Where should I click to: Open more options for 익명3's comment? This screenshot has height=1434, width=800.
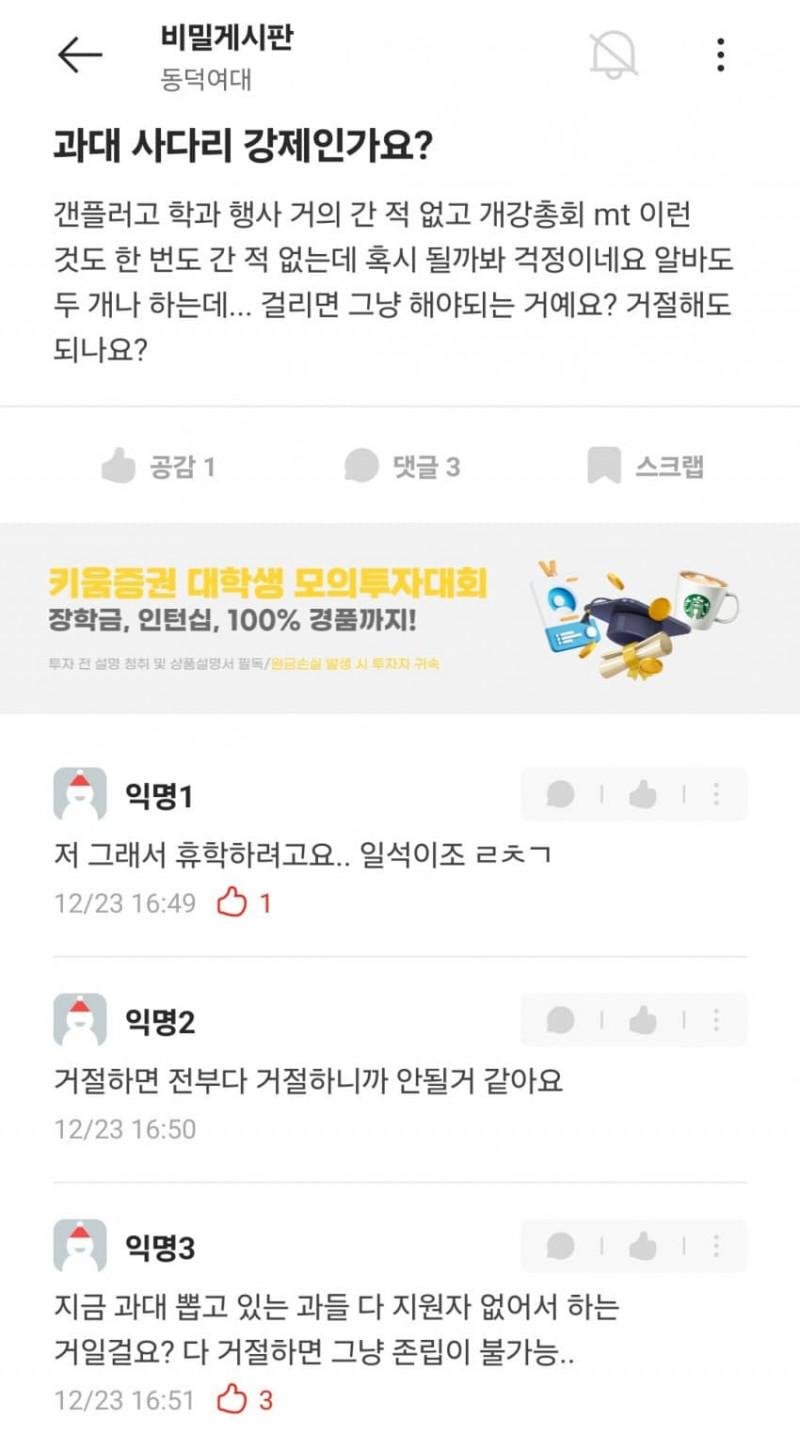[x=716, y=1246]
